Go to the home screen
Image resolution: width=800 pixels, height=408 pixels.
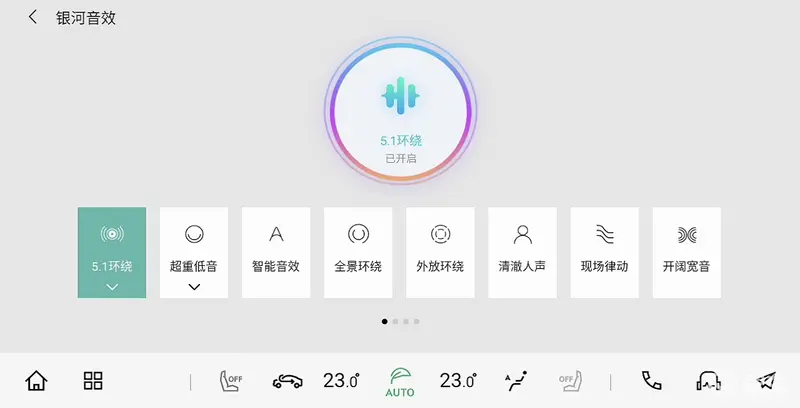36,380
